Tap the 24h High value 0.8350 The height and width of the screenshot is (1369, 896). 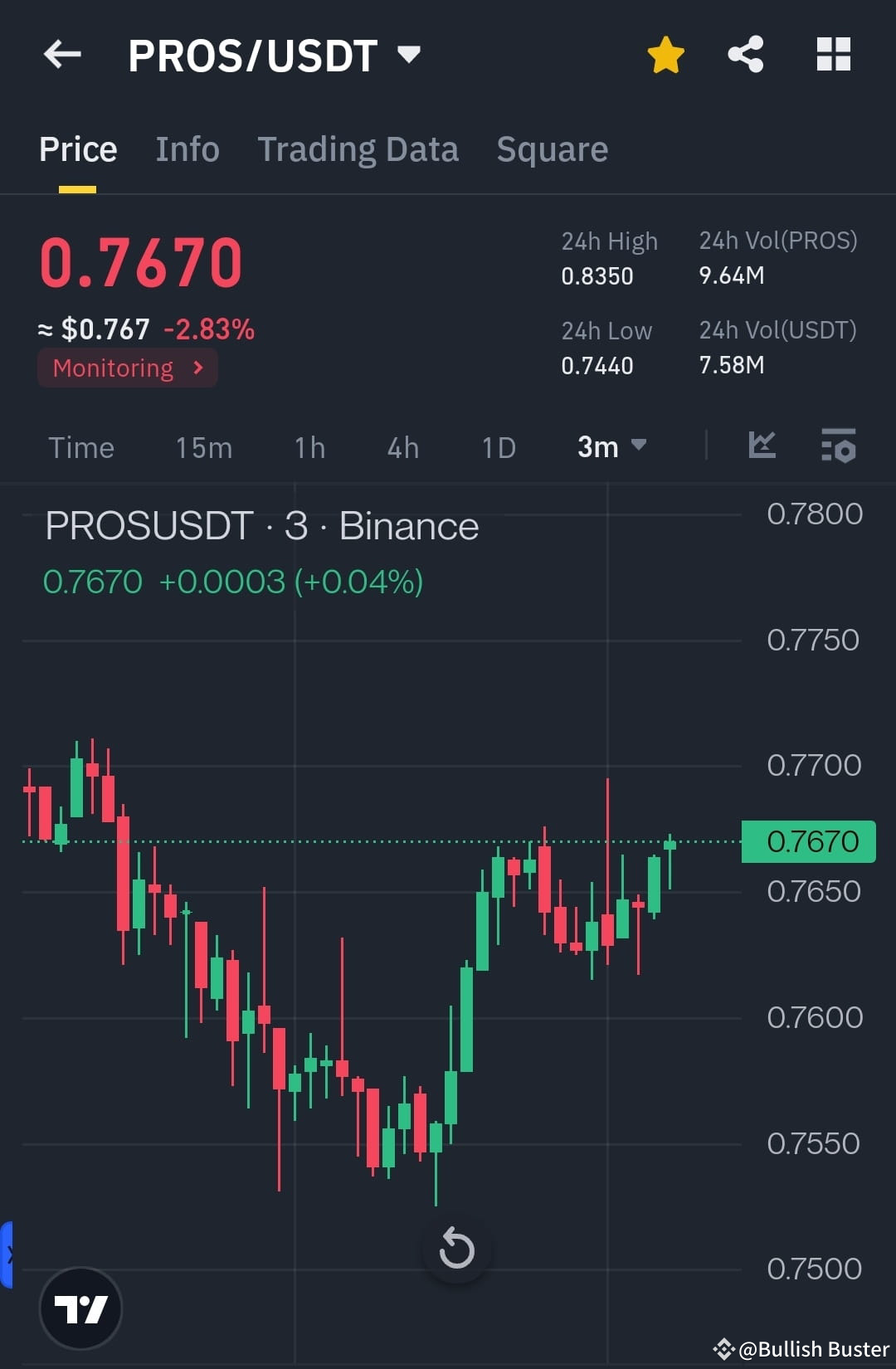click(597, 275)
